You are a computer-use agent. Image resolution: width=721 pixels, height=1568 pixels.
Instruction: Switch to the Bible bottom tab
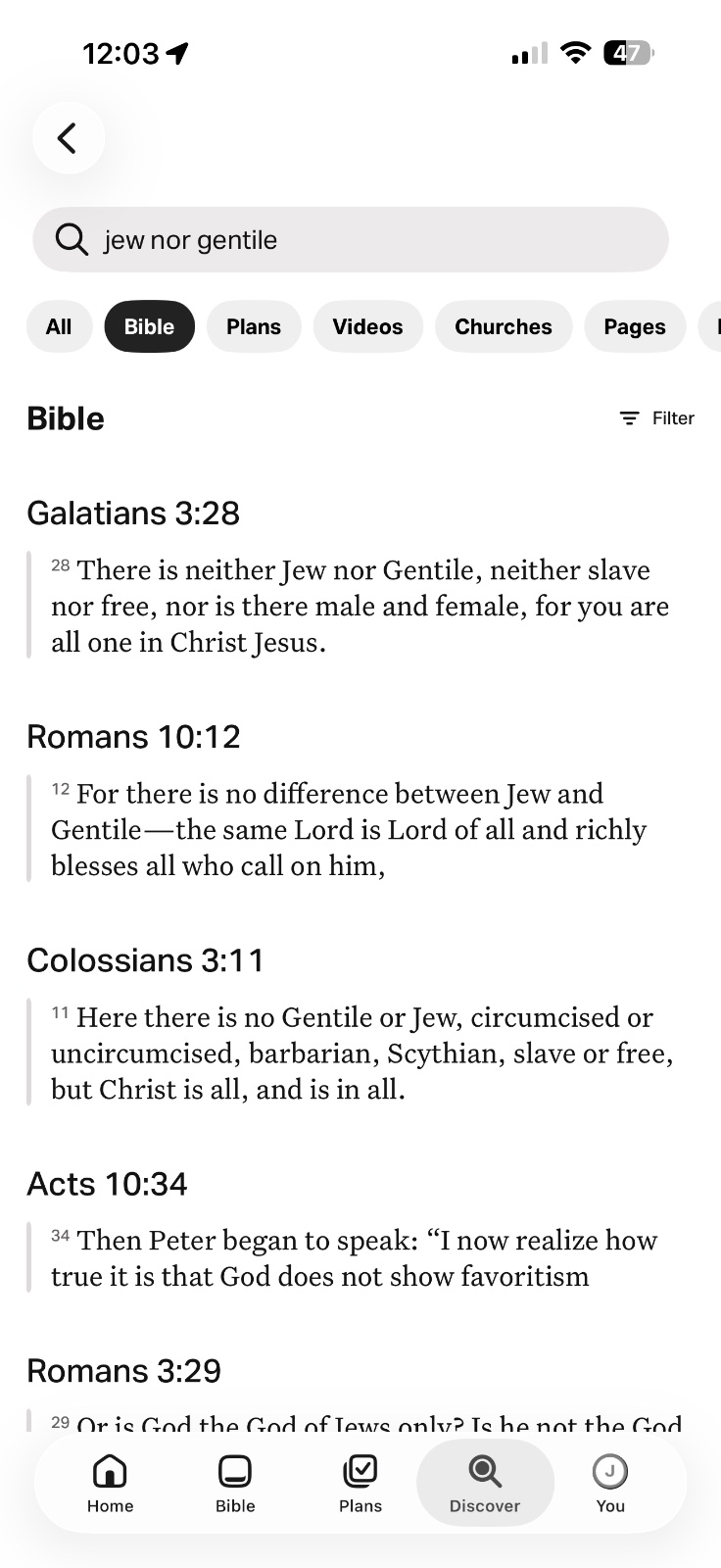[x=235, y=1484]
